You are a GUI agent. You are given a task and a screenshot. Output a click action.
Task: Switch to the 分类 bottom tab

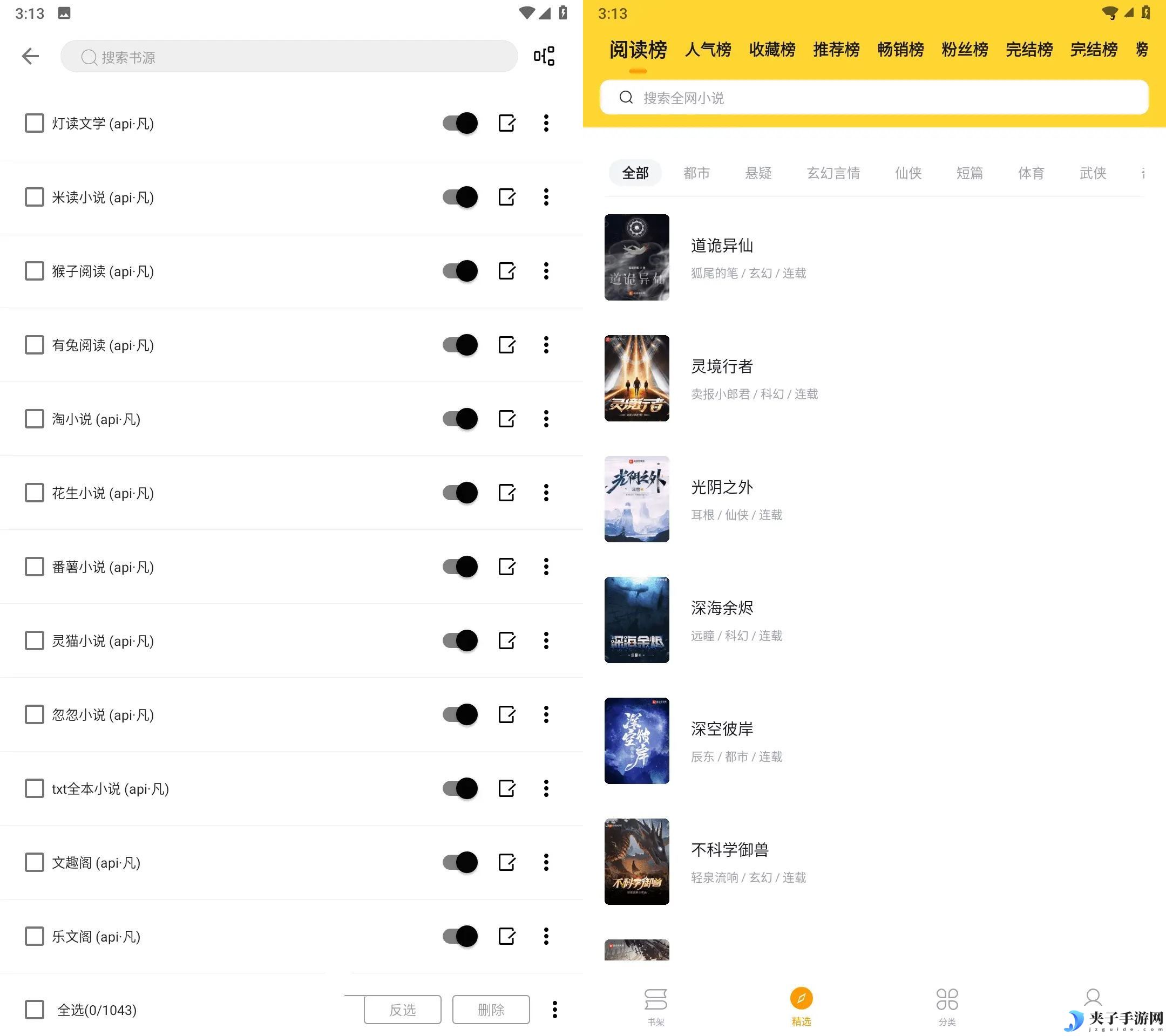[x=946, y=1006]
